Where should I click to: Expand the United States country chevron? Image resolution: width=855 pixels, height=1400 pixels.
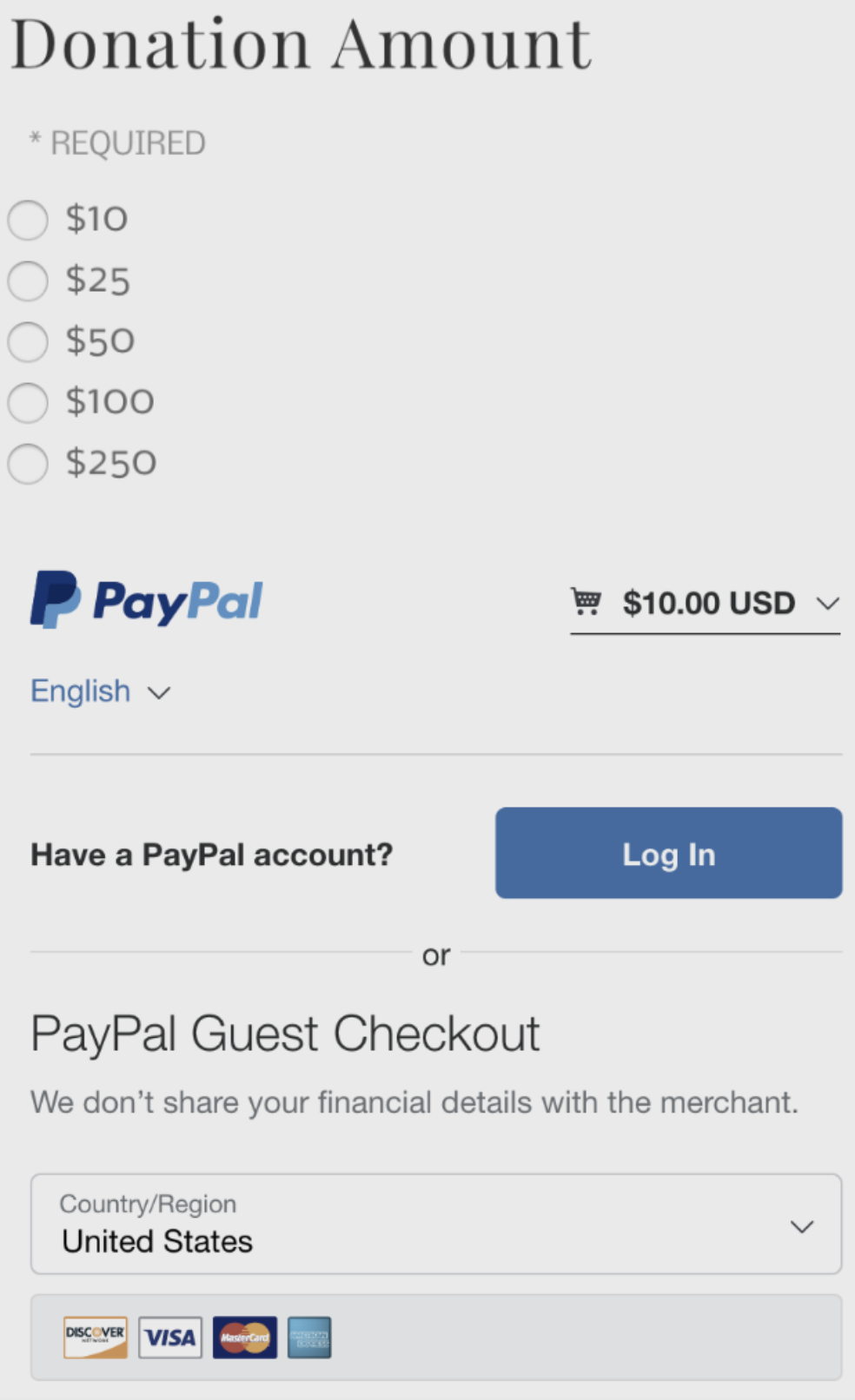click(x=801, y=1227)
